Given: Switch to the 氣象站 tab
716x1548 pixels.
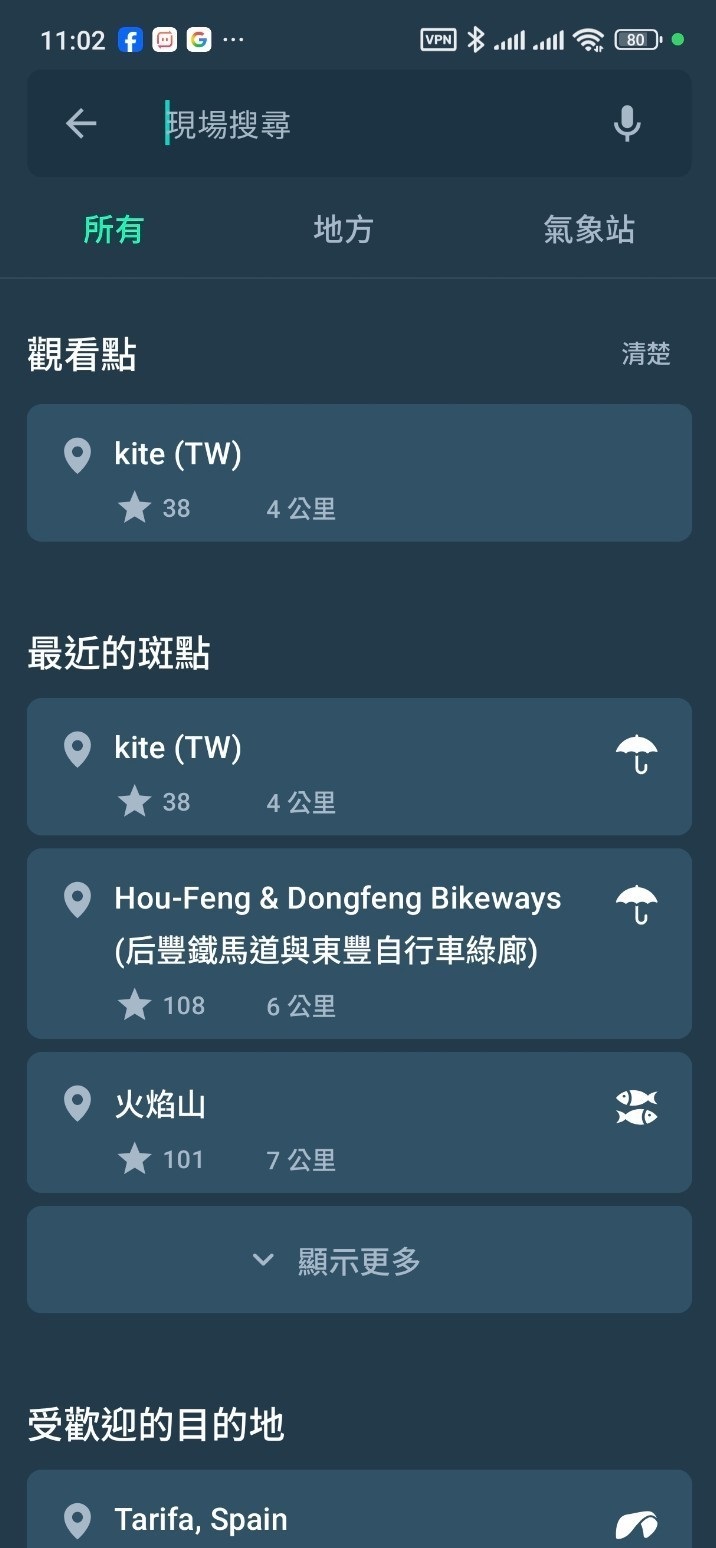Looking at the screenshot, I should click(589, 230).
